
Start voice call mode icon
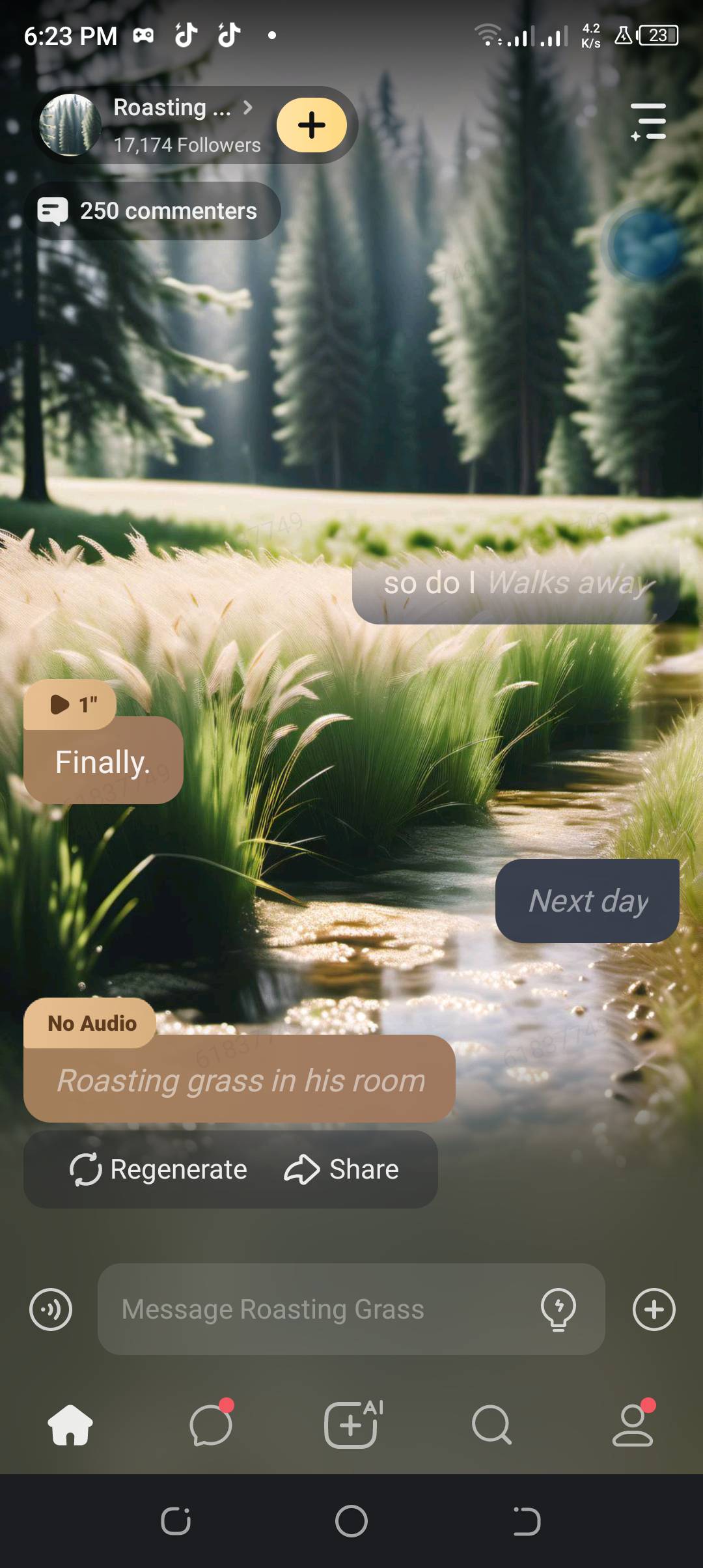(51, 1309)
